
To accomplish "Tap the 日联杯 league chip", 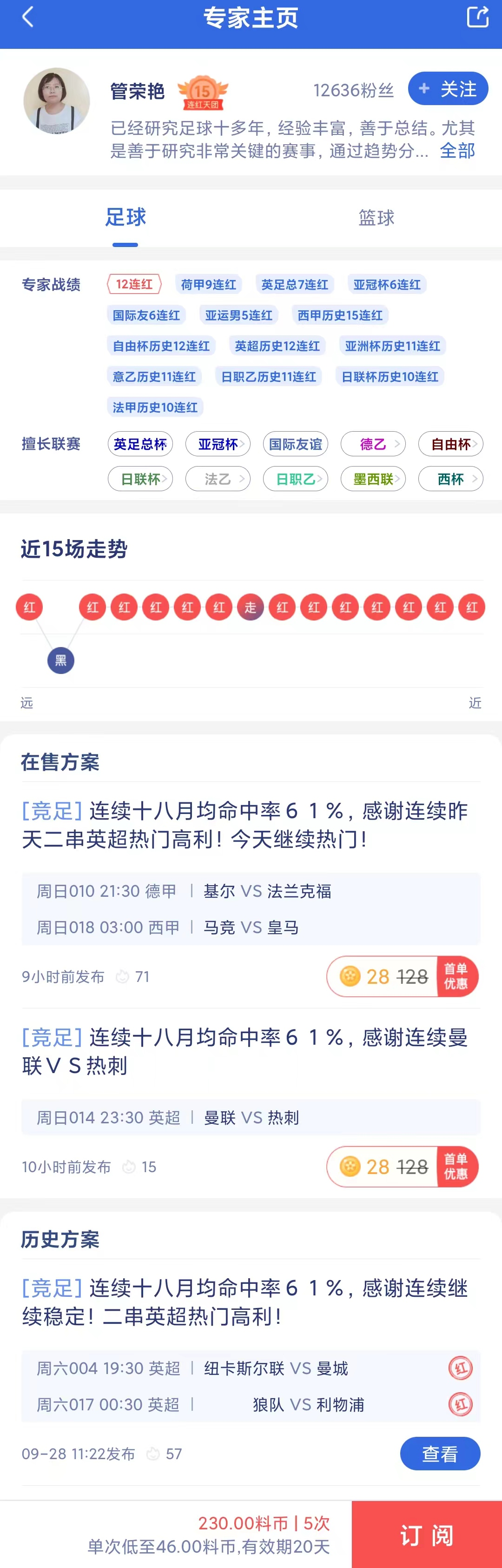I will click(140, 479).
